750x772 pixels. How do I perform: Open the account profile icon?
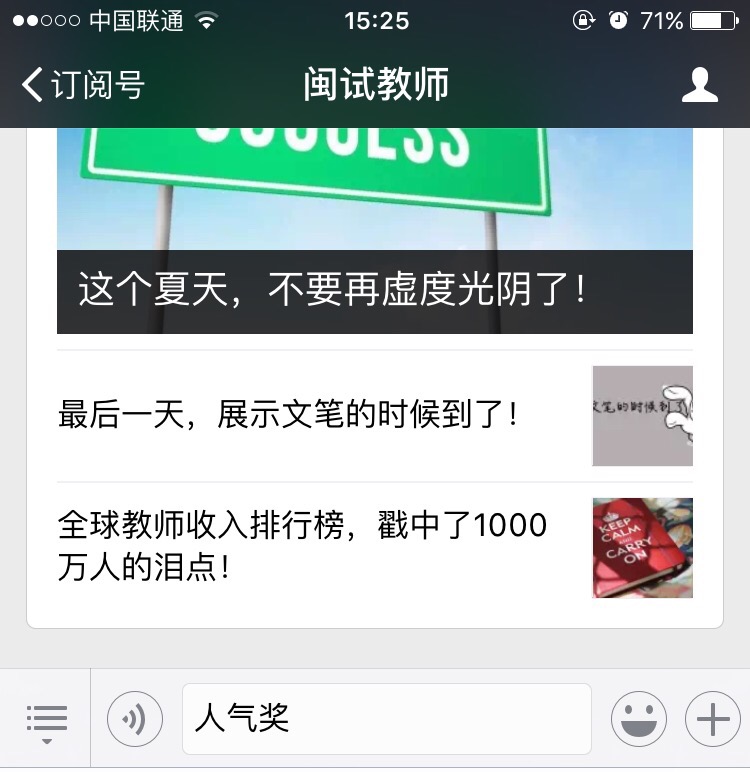700,85
